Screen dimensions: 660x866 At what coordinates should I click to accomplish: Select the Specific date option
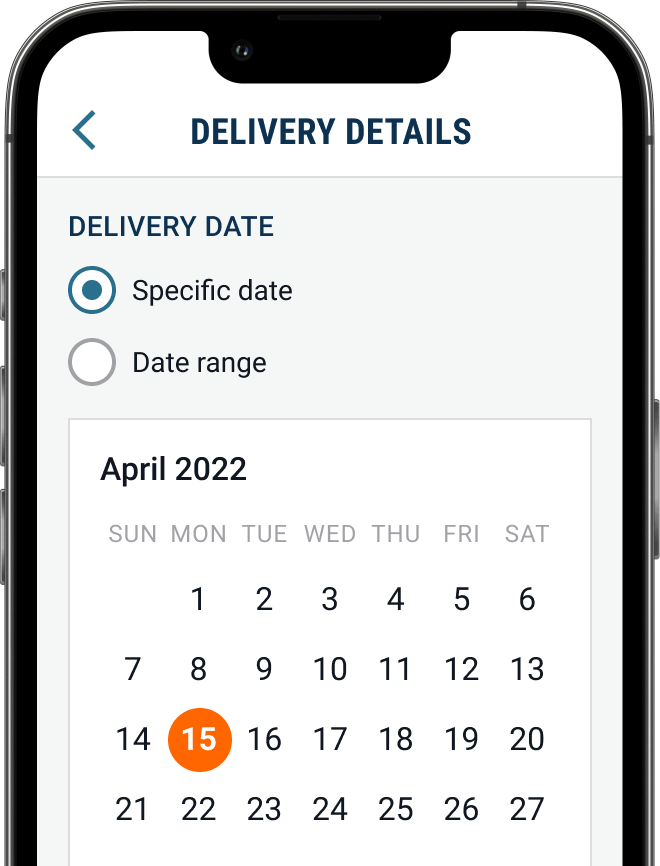pos(92,291)
